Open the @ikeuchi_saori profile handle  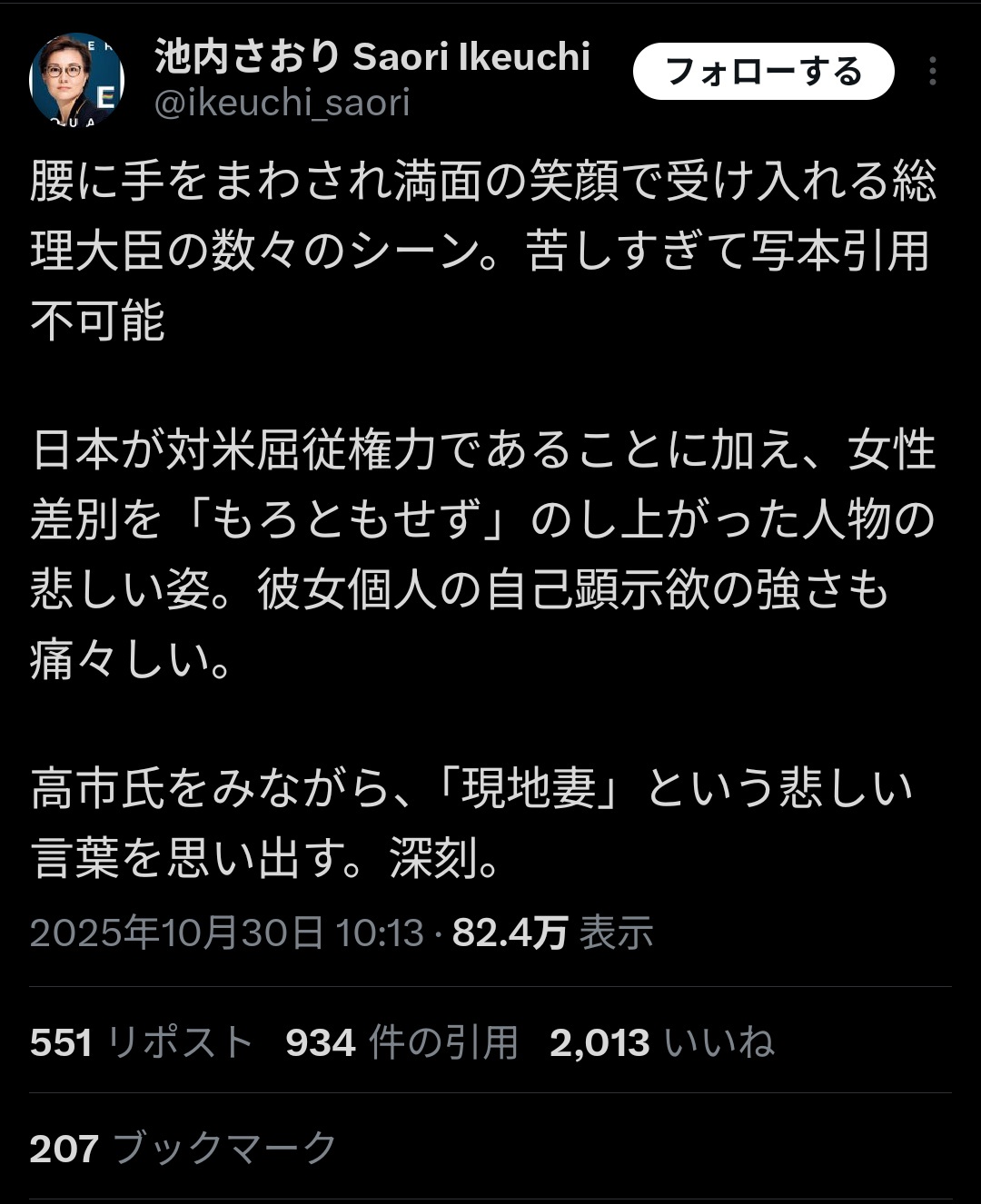point(282,104)
